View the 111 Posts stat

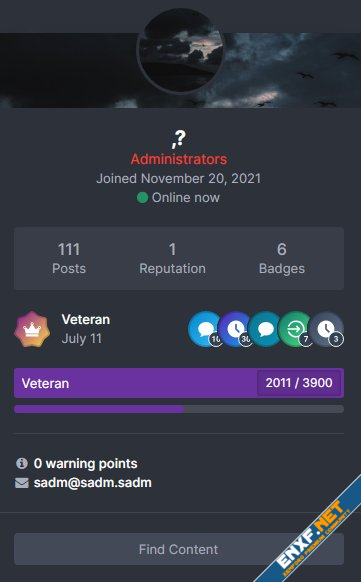point(69,258)
